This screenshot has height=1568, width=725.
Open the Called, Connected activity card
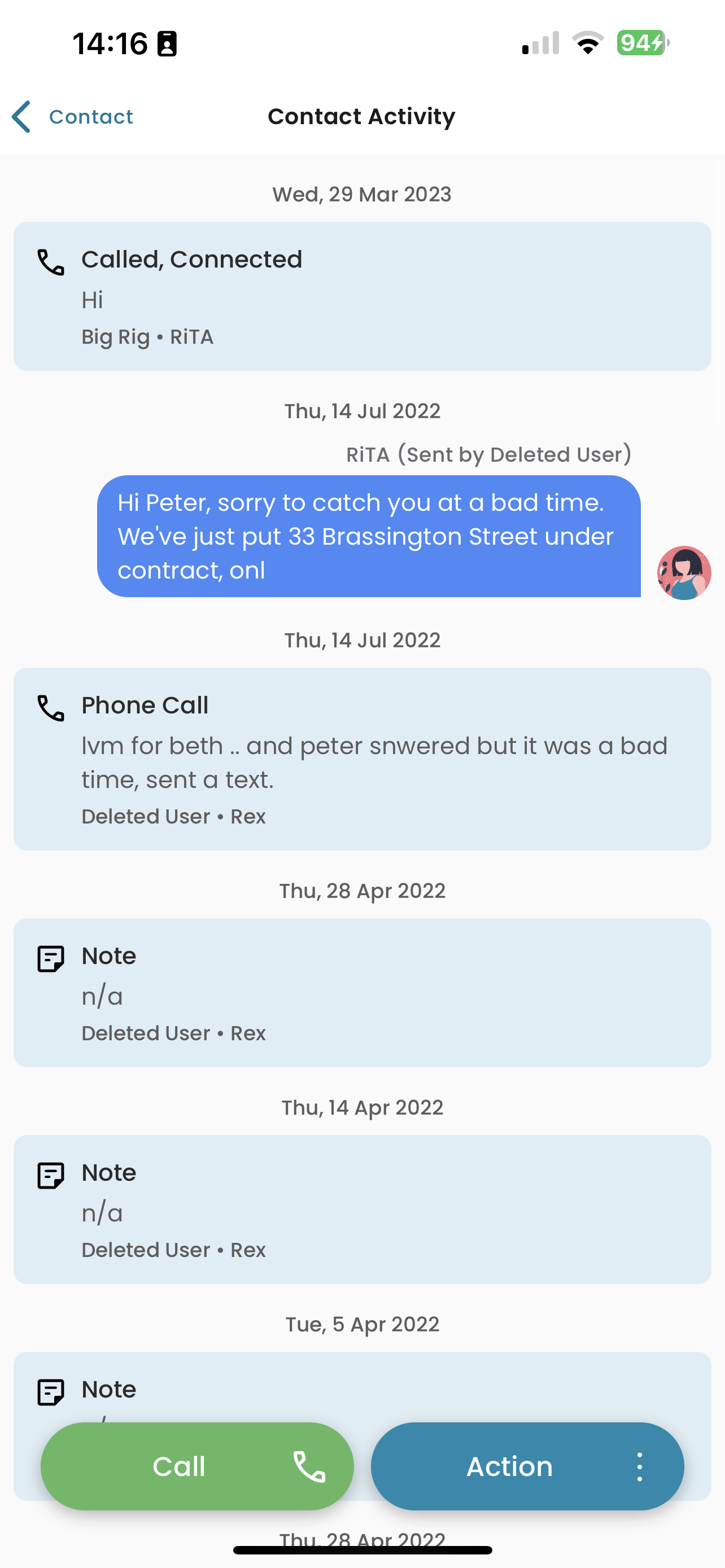[362, 296]
